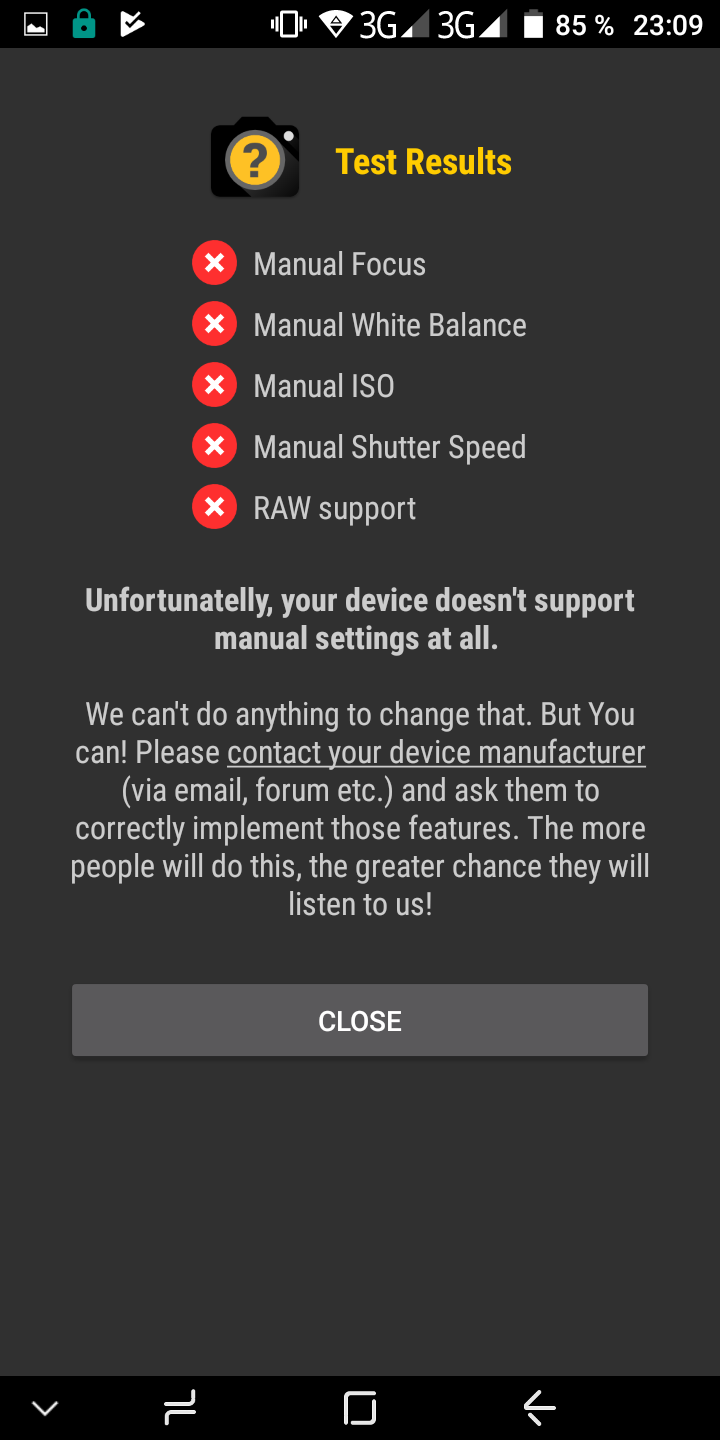Hide the navigation bar with the chevron

pyautogui.click(x=45, y=1408)
